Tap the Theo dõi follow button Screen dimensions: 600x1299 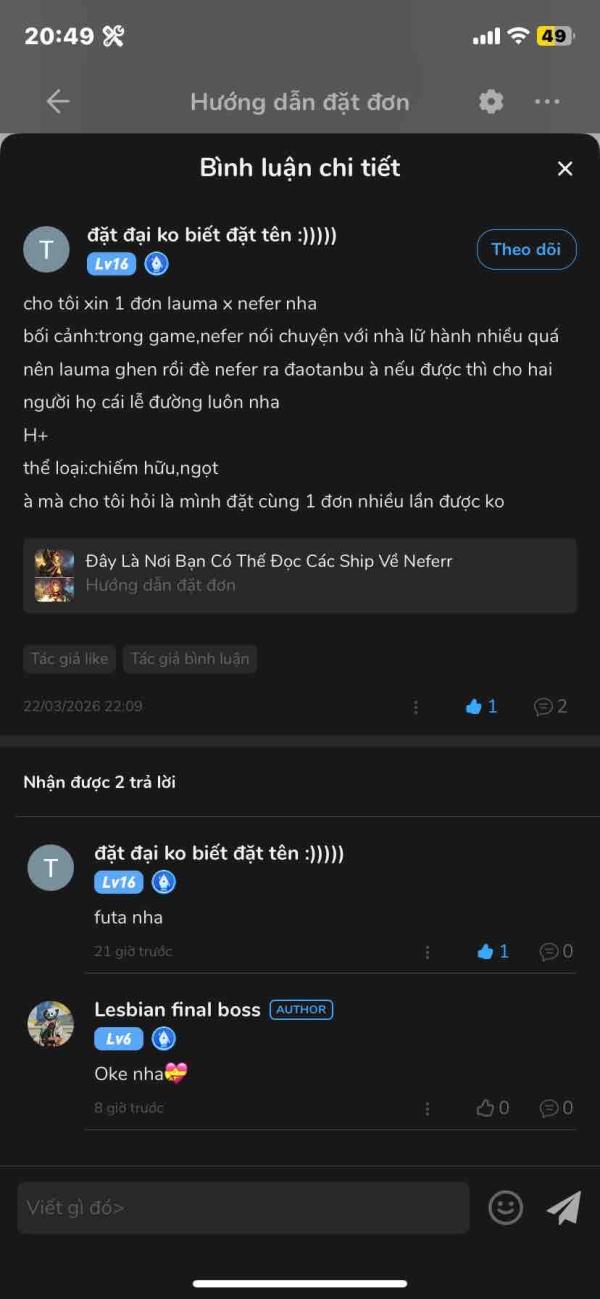(x=526, y=249)
